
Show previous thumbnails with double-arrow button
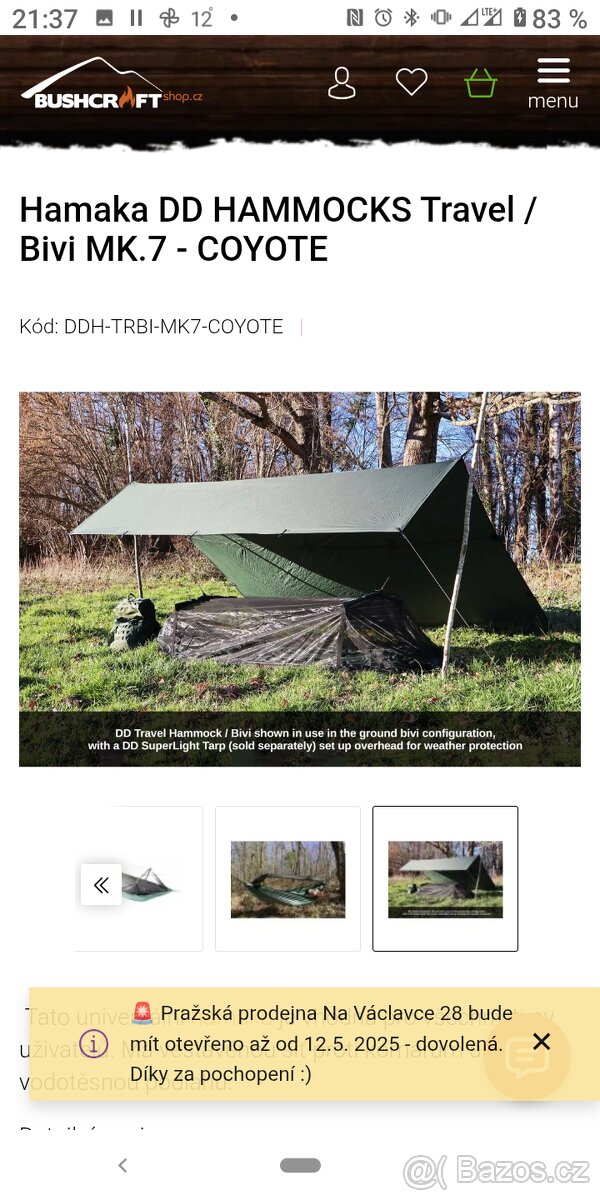click(101, 884)
